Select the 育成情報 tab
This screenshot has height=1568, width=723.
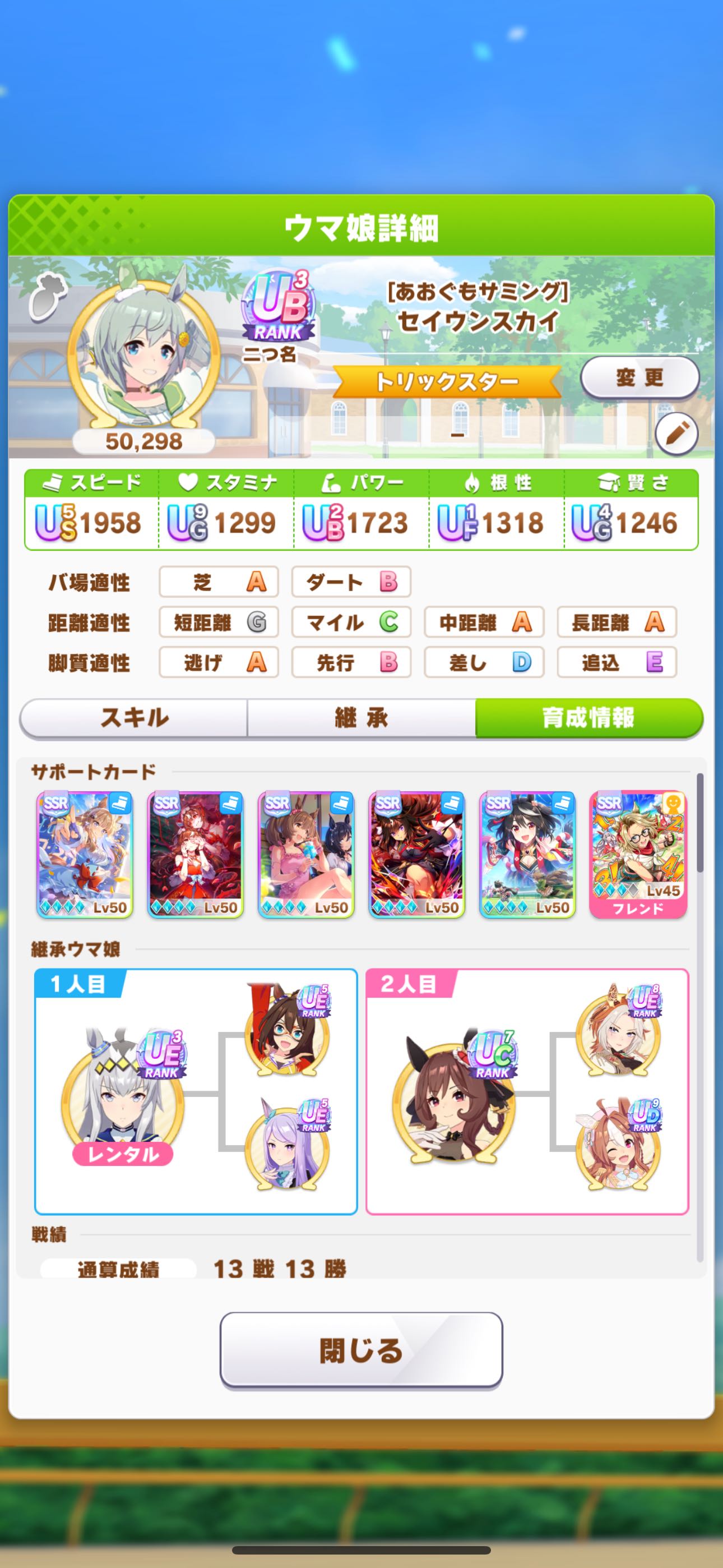pos(588,718)
